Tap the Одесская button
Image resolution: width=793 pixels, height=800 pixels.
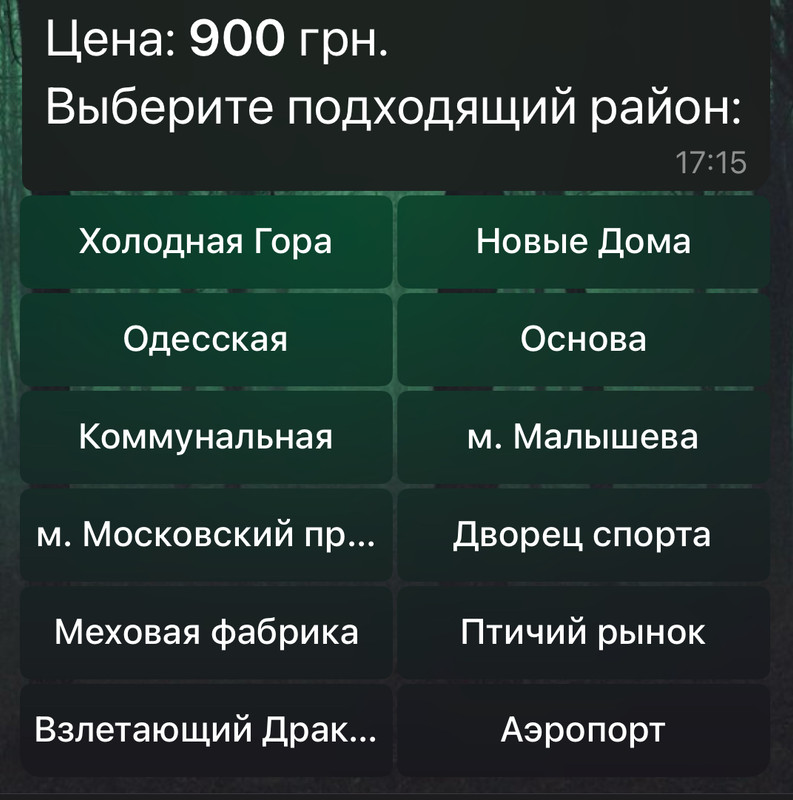pyautogui.click(x=205, y=340)
